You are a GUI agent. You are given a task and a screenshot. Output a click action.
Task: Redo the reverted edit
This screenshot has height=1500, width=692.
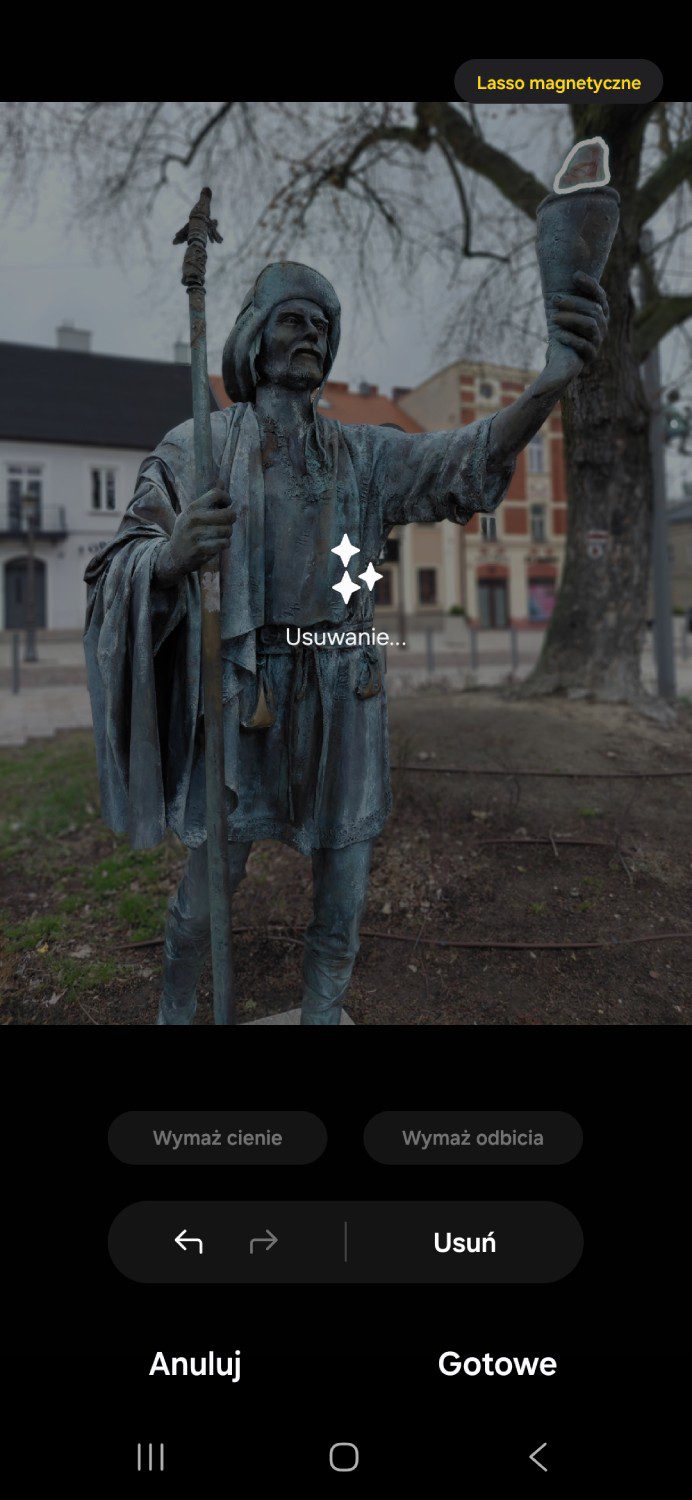263,1242
